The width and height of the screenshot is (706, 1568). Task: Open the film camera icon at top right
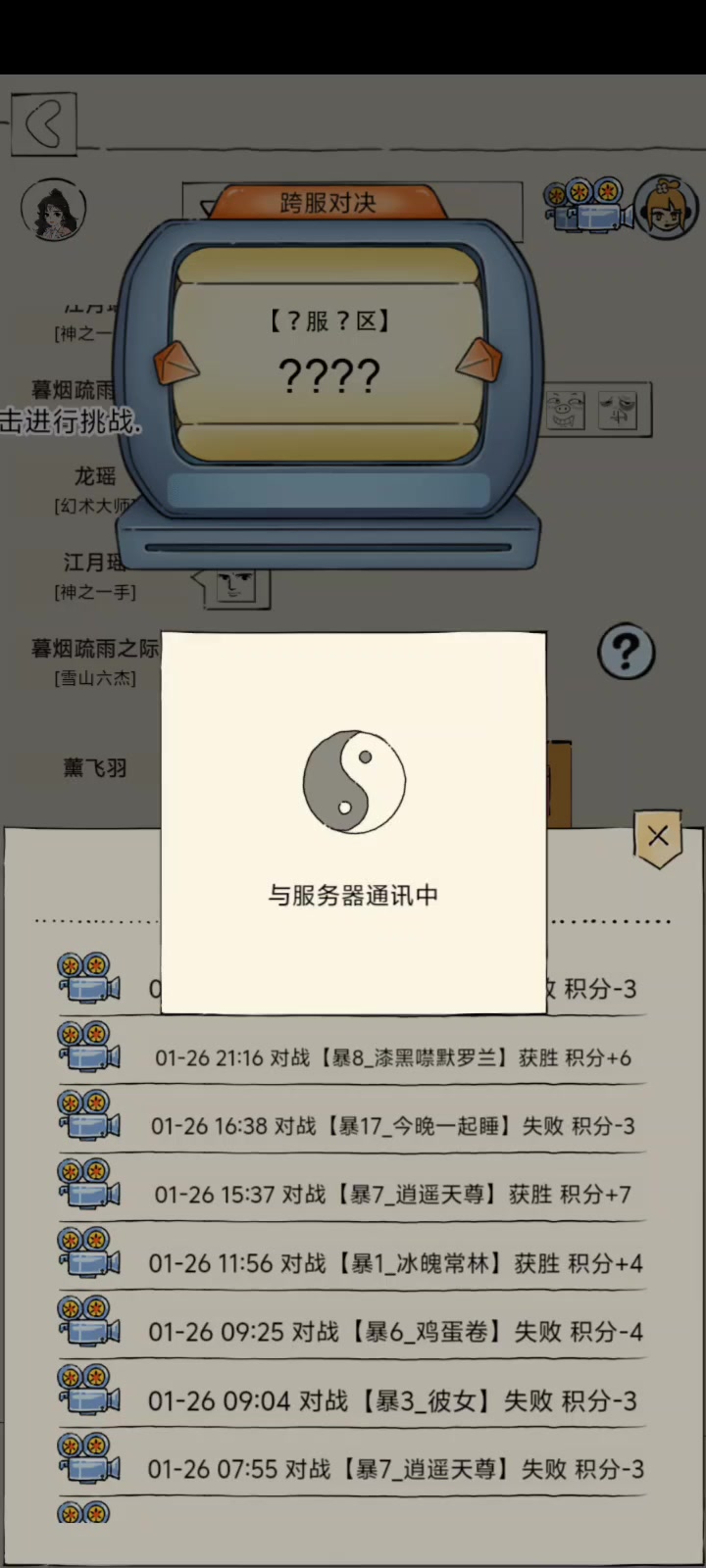click(x=586, y=204)
